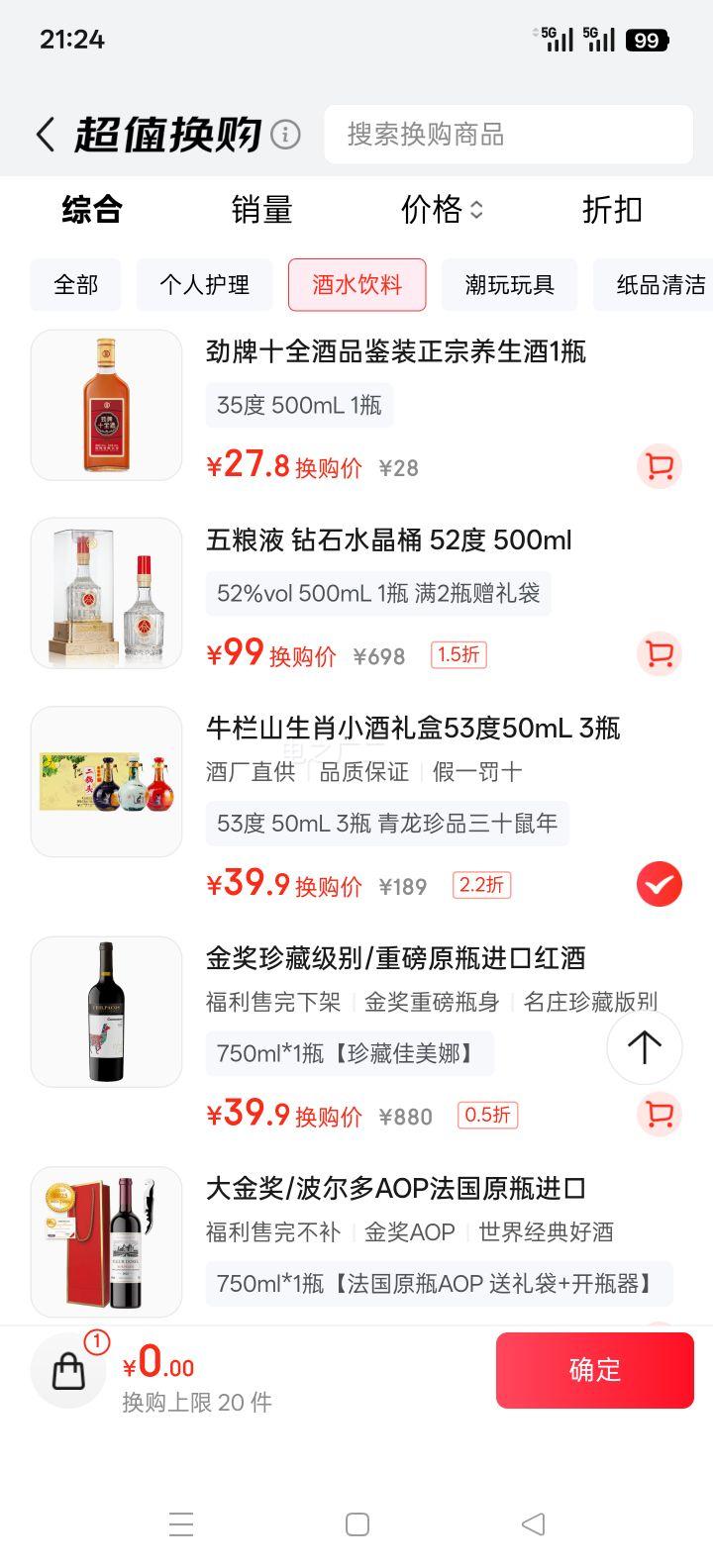Add 金奖珍藏级别 red wine to cart
Viewport: 713px width, 1568px height.
660,1114
